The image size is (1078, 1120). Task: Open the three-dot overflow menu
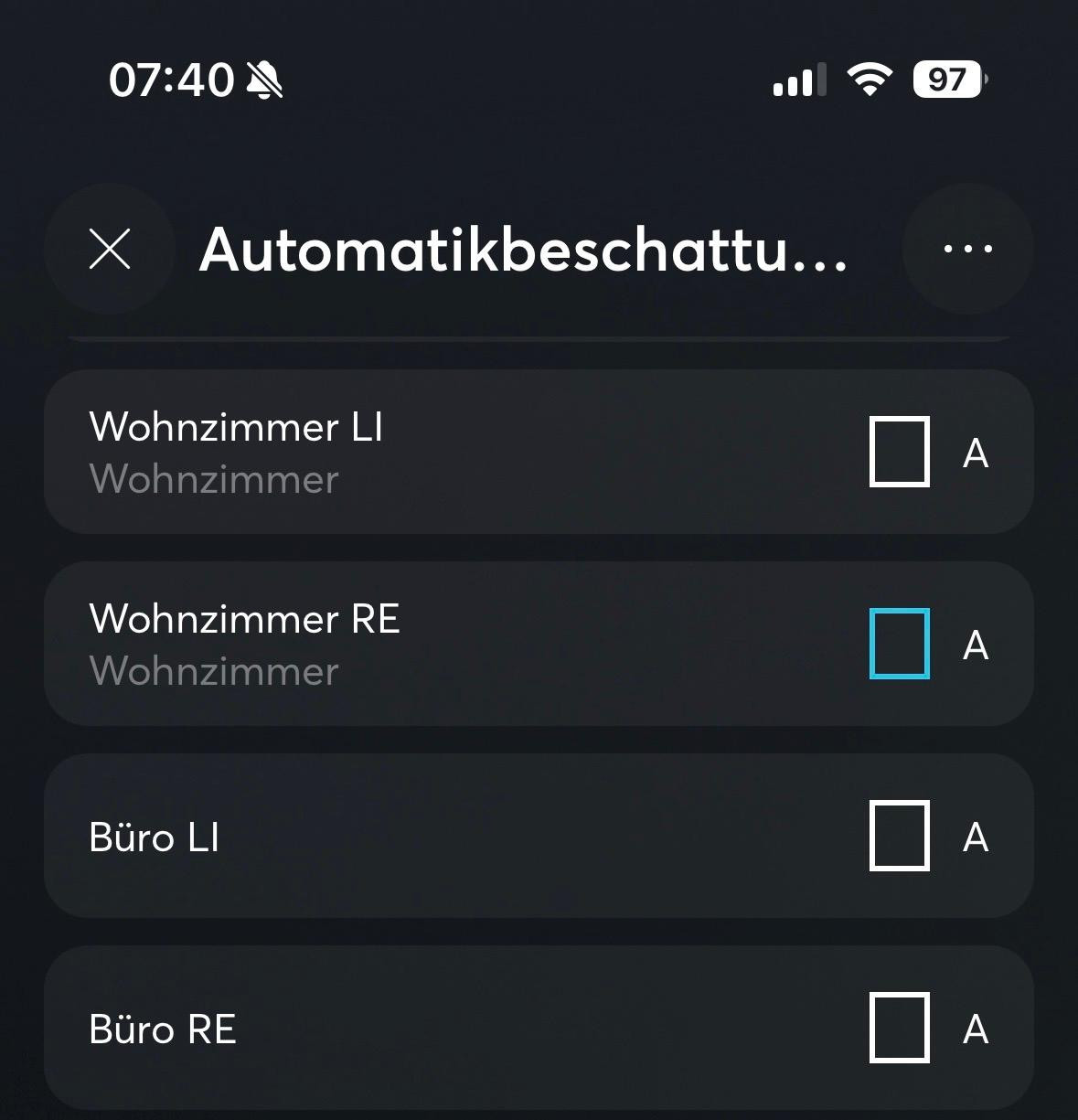click(967, 249)
